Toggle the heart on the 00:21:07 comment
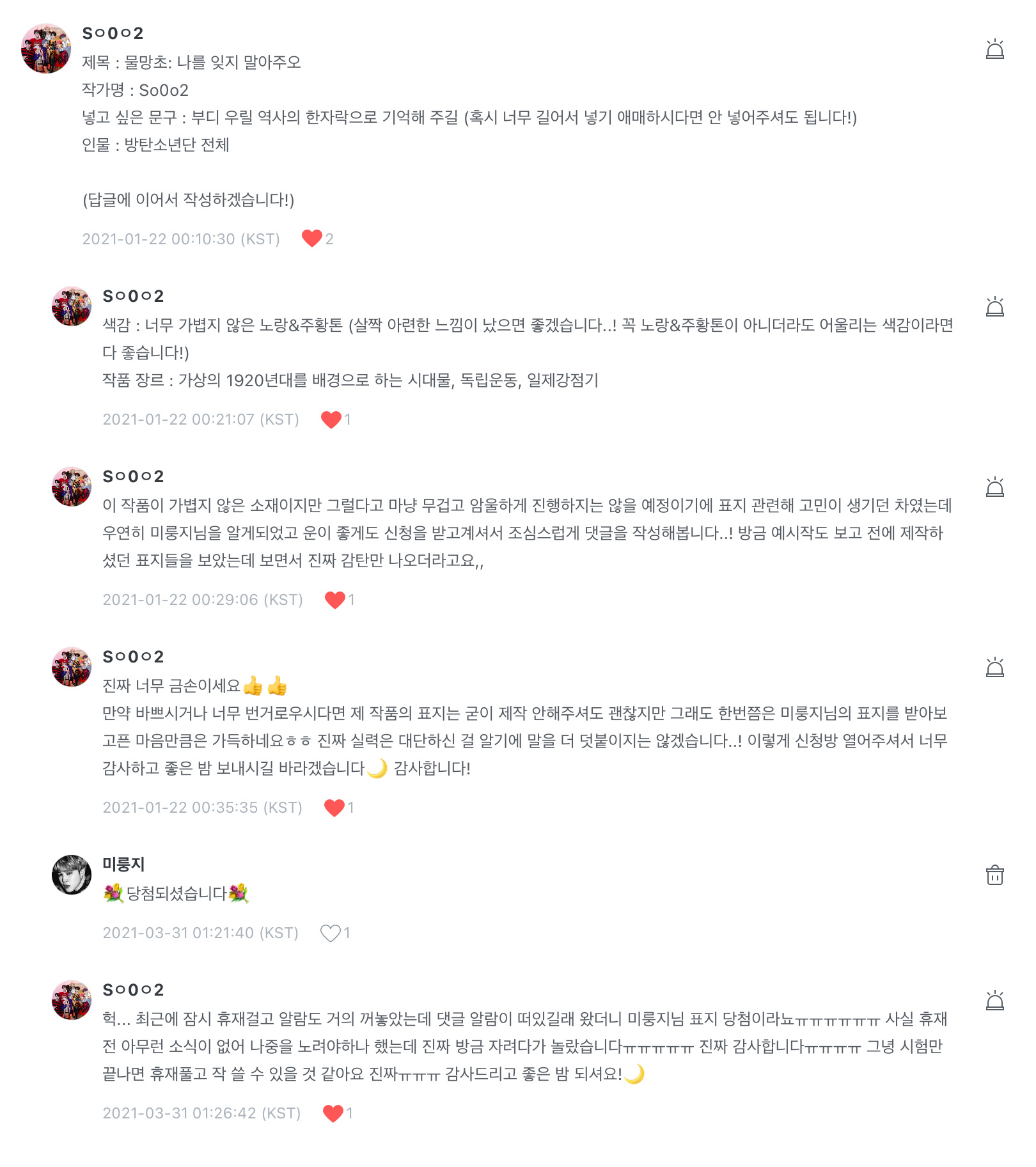This screenshot has height=1167, width=1036. tap(331, 420)
